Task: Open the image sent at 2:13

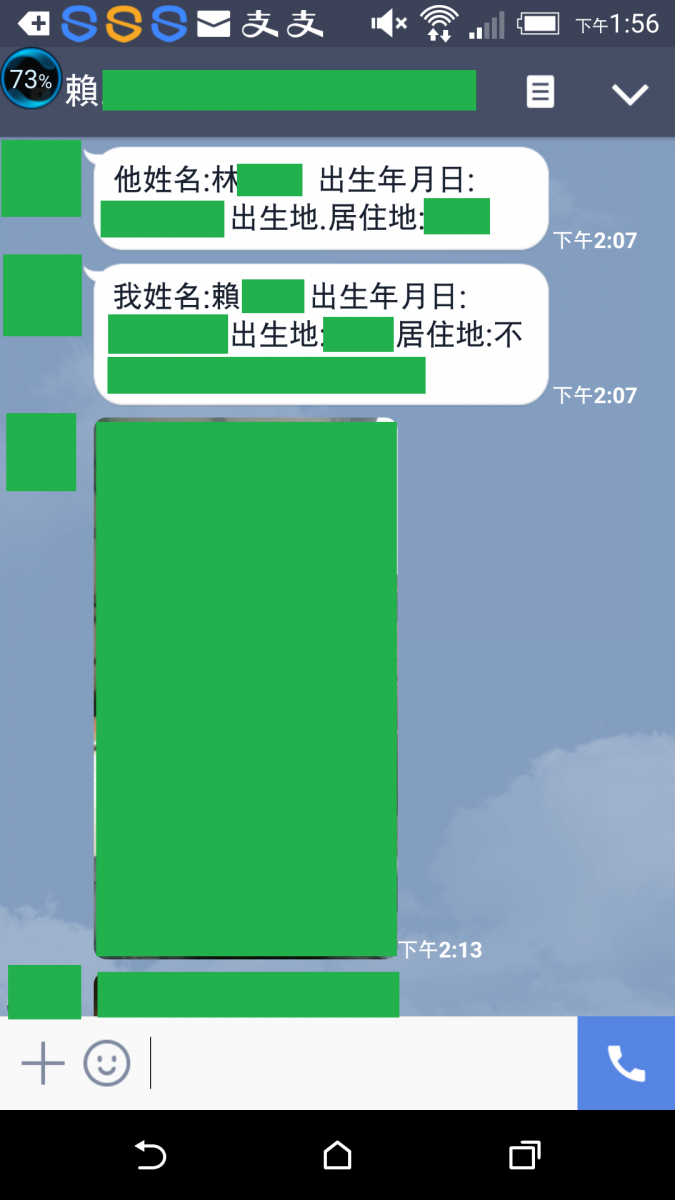Action: (246, 690)
